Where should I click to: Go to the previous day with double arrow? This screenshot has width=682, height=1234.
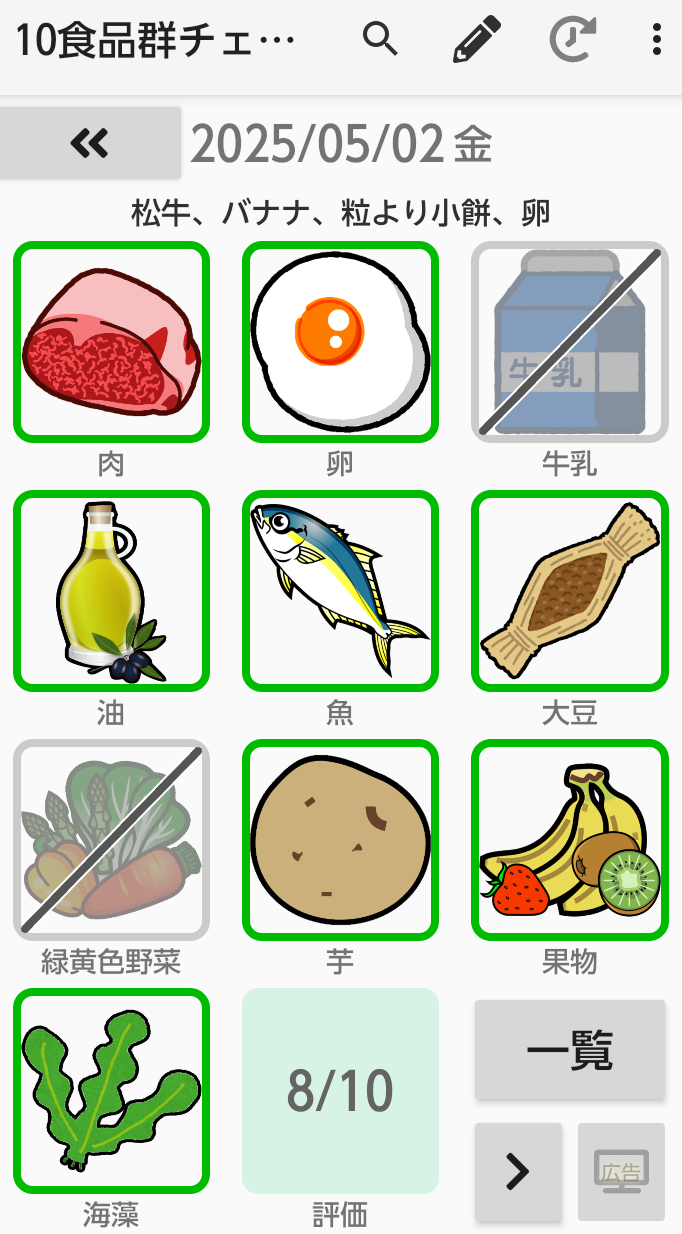tap(90, 144)
